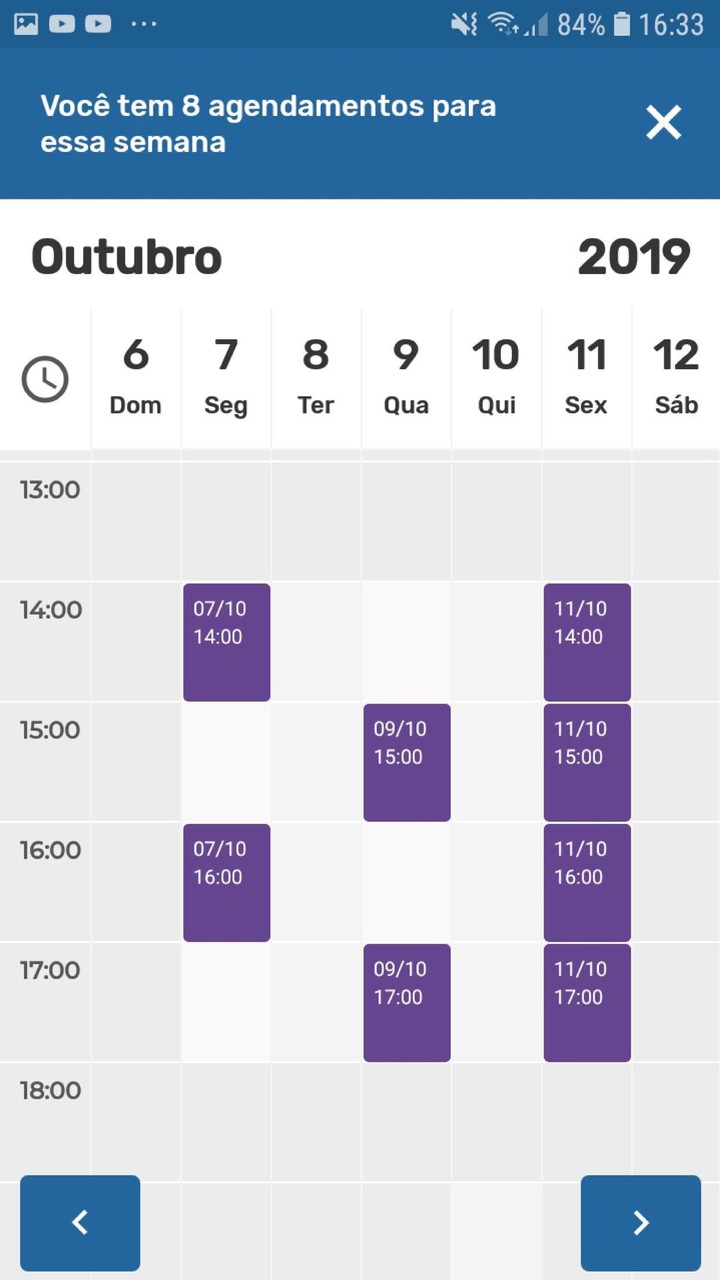Navigate to the previous week with left arrow
The height and width of the screenshot is (1280, 720).
[79, 1223]
